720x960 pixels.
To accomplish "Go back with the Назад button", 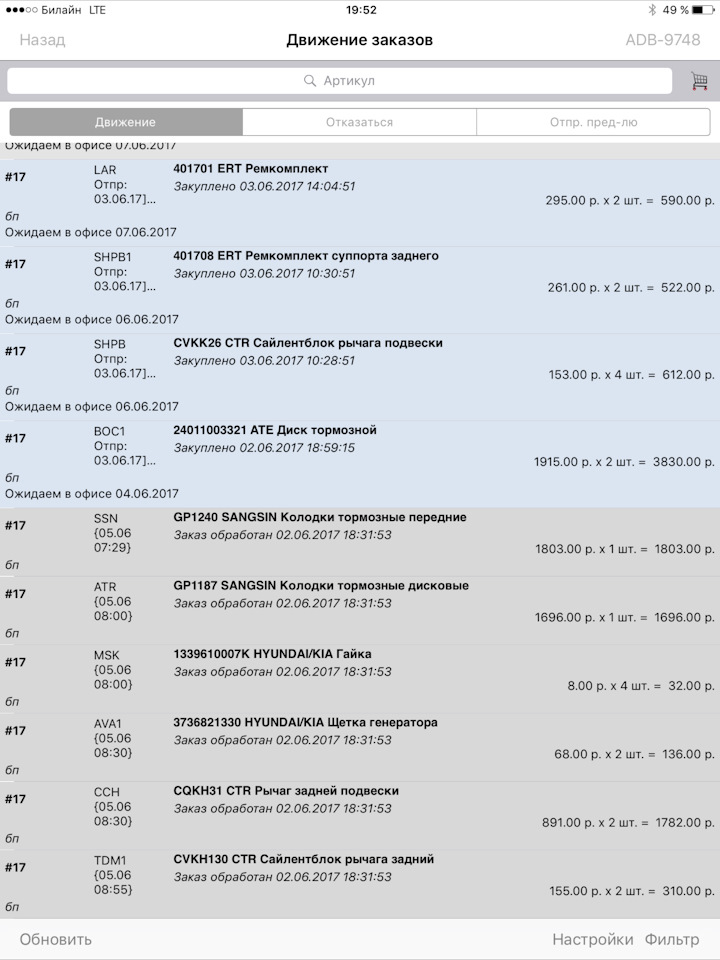I will click(42, 40).
